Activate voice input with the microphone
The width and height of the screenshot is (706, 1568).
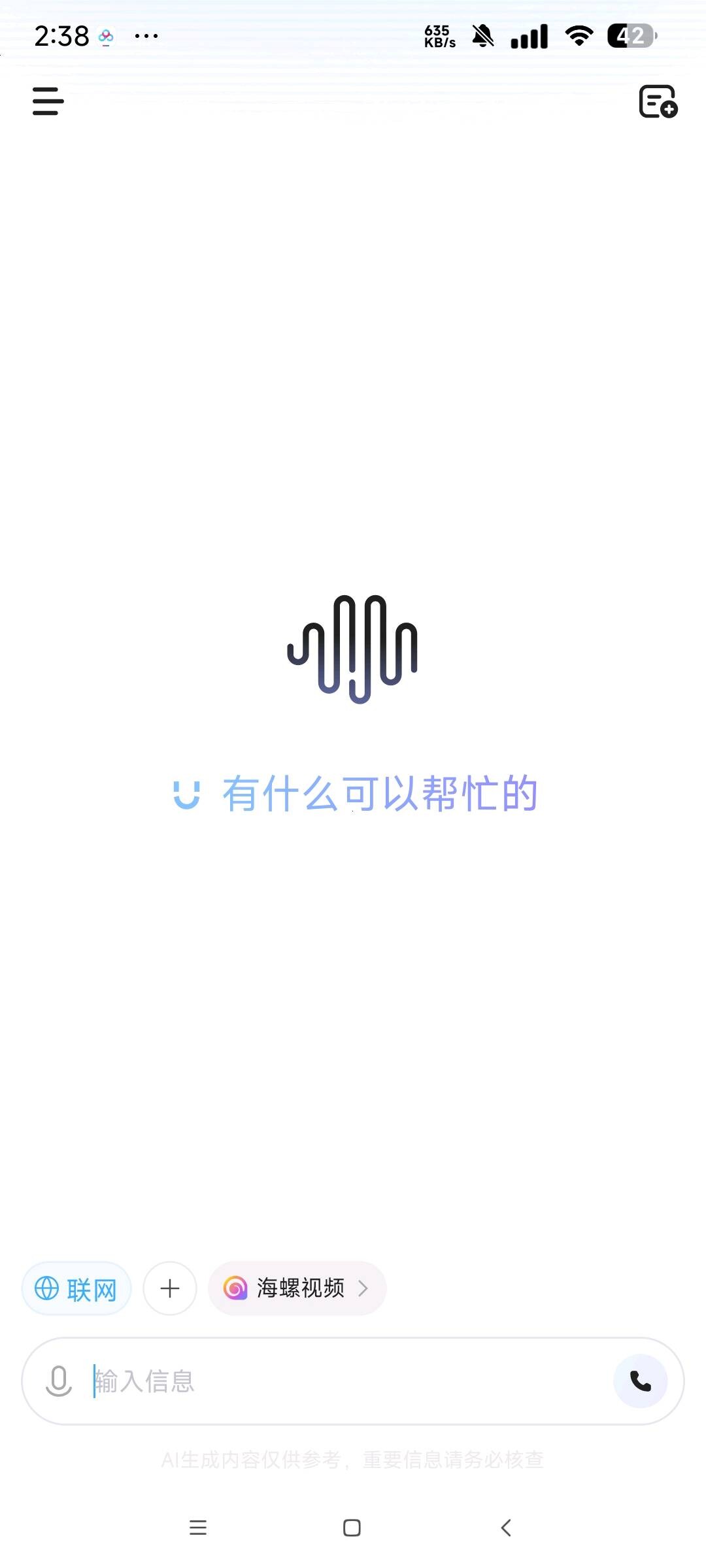pyautogui.click(x=59, y=1381)
